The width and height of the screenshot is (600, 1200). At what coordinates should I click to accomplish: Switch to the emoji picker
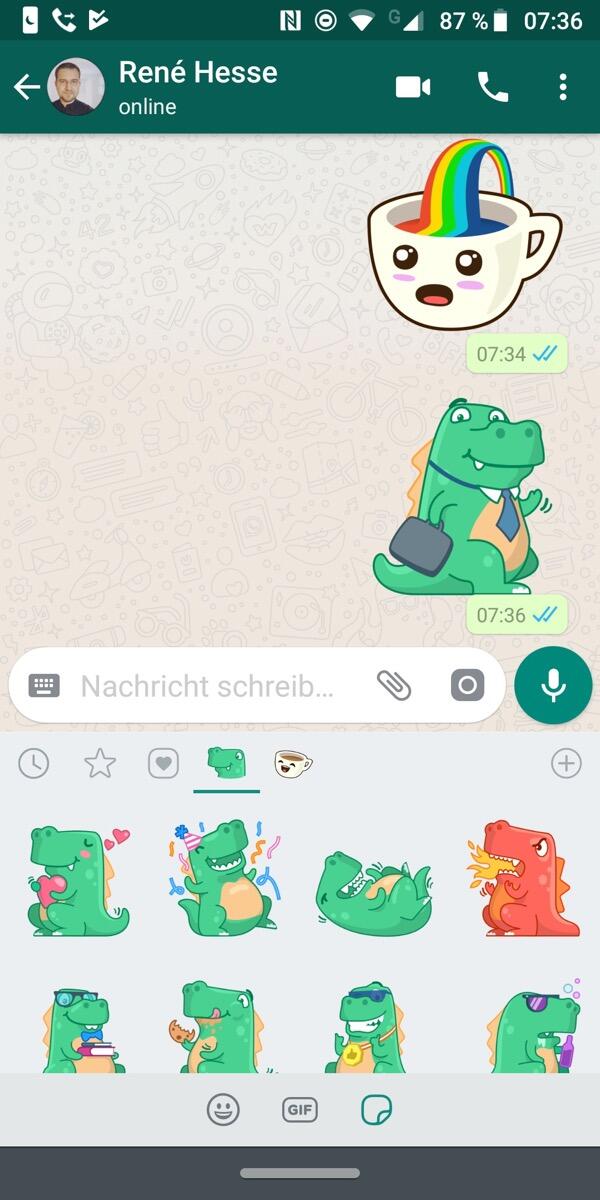pos(223,1109)
